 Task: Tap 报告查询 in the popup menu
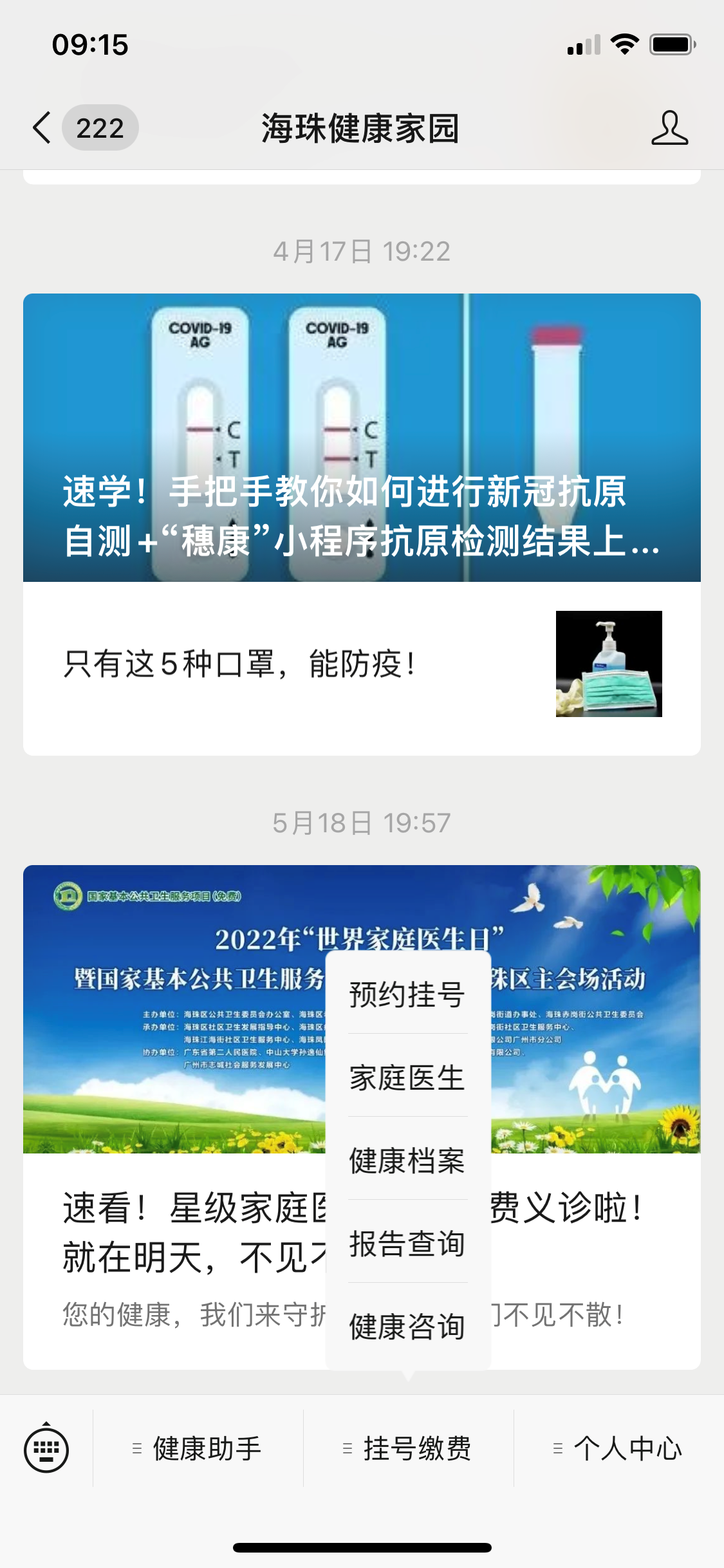click(x=407, y=1244)
